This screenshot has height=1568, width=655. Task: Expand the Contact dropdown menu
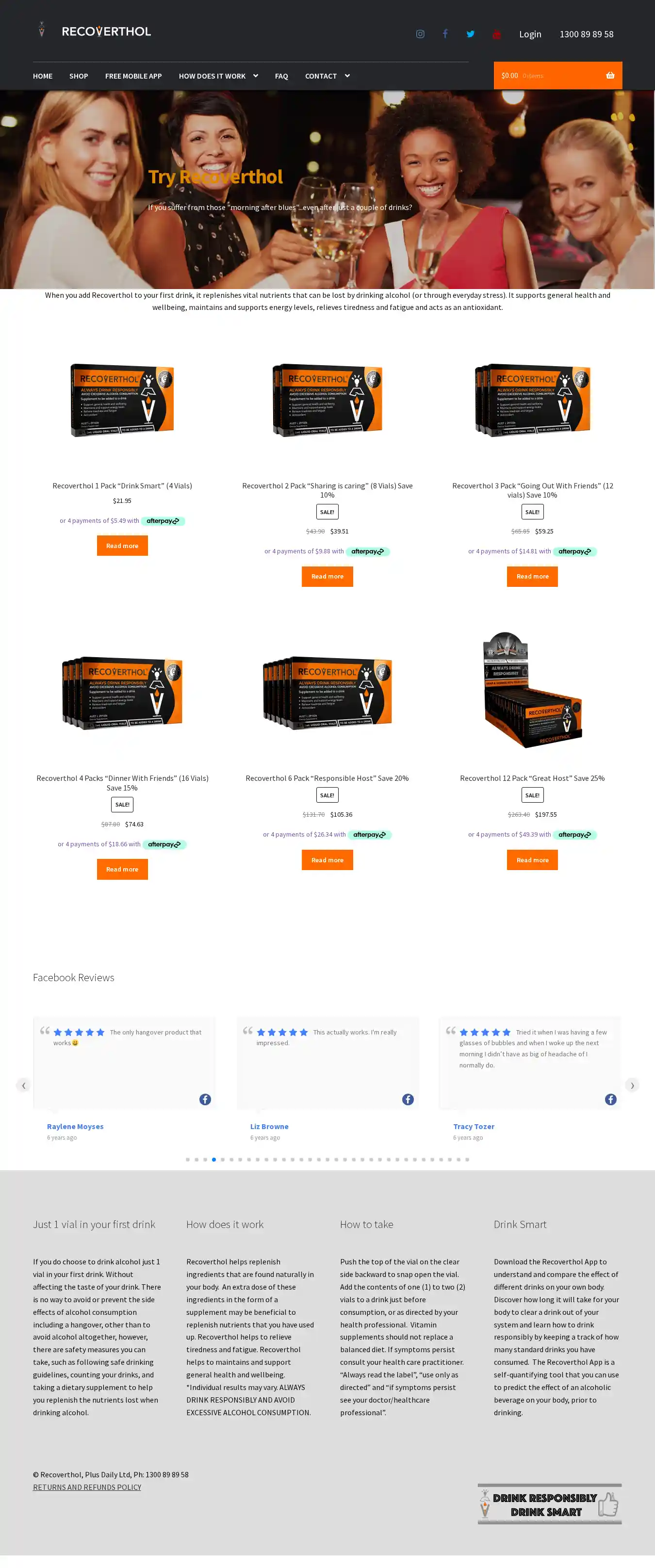coord(327,76)
